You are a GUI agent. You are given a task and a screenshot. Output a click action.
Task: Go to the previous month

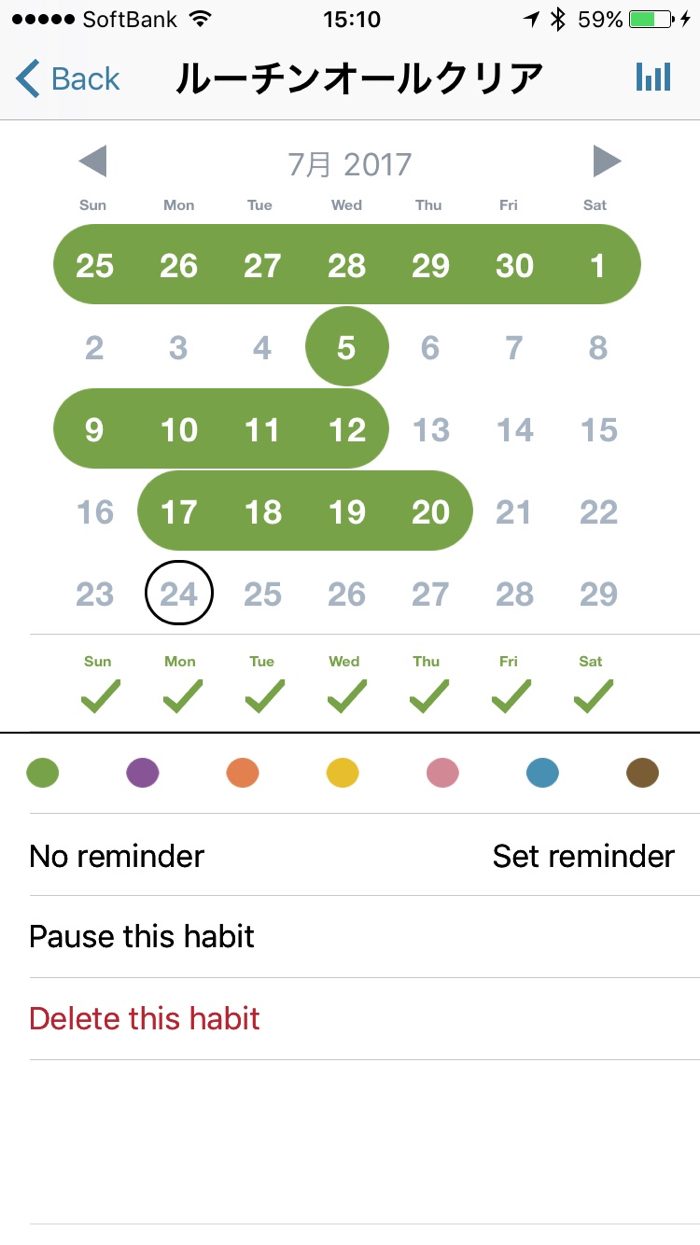click(x=92, y=161)
